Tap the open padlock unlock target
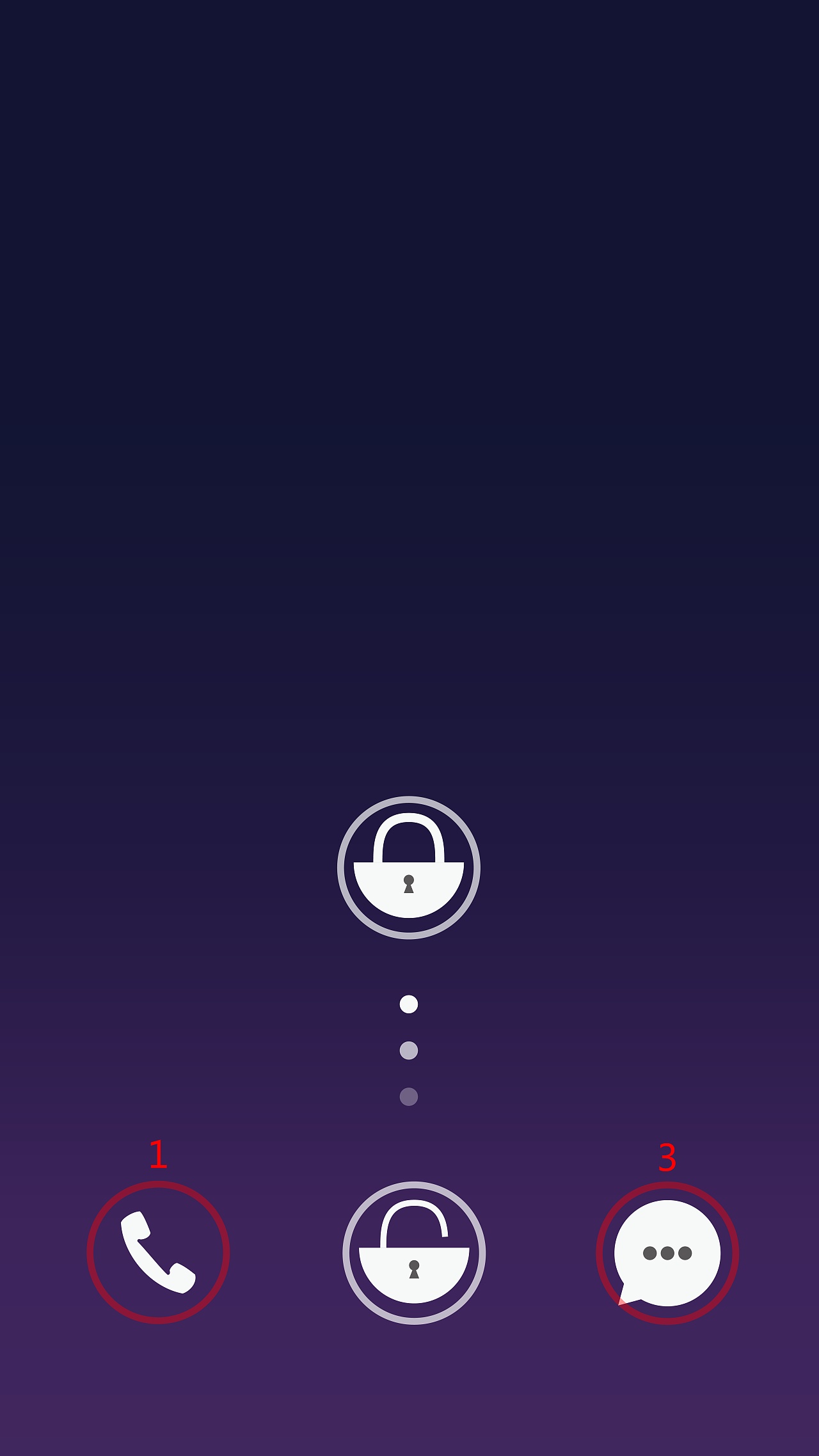Screen dimensions: 819x1456 [414, 1253]
